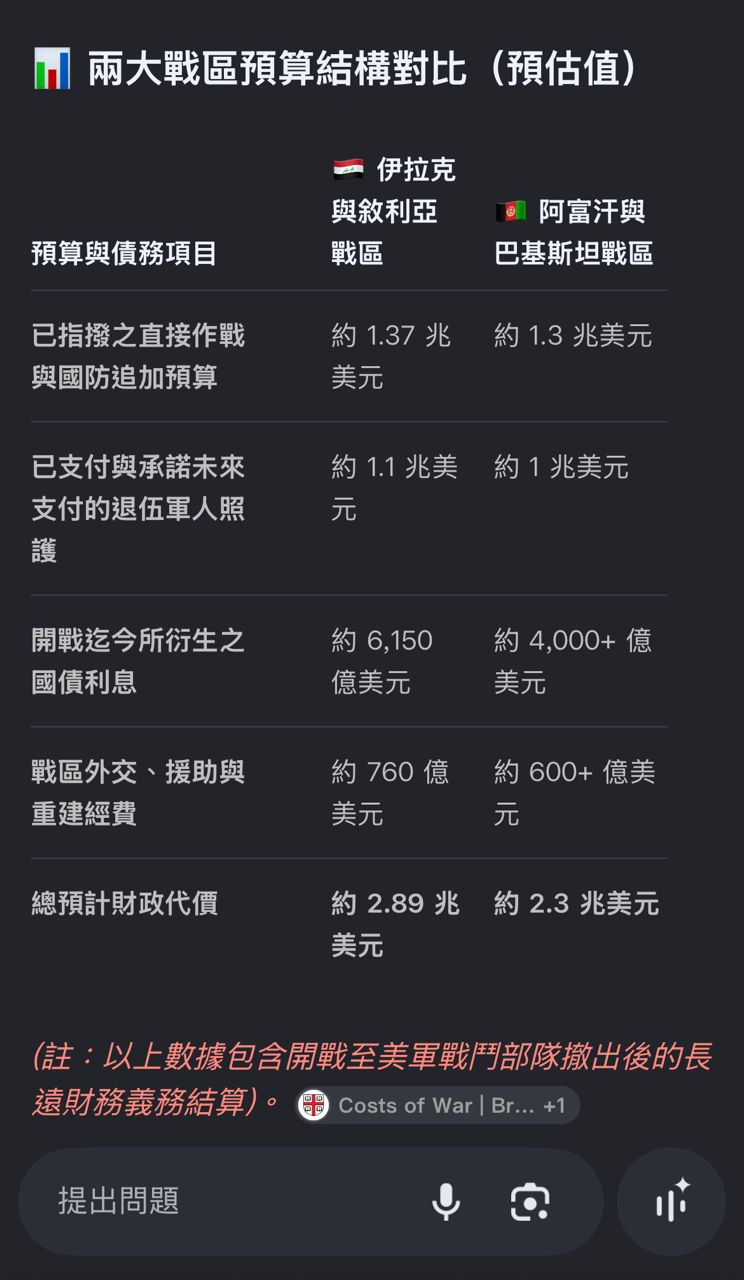The height and width of the screenshot is (1280, 744).
Task: Open the Costs of War source chip
Action: tap(437, 1105)
